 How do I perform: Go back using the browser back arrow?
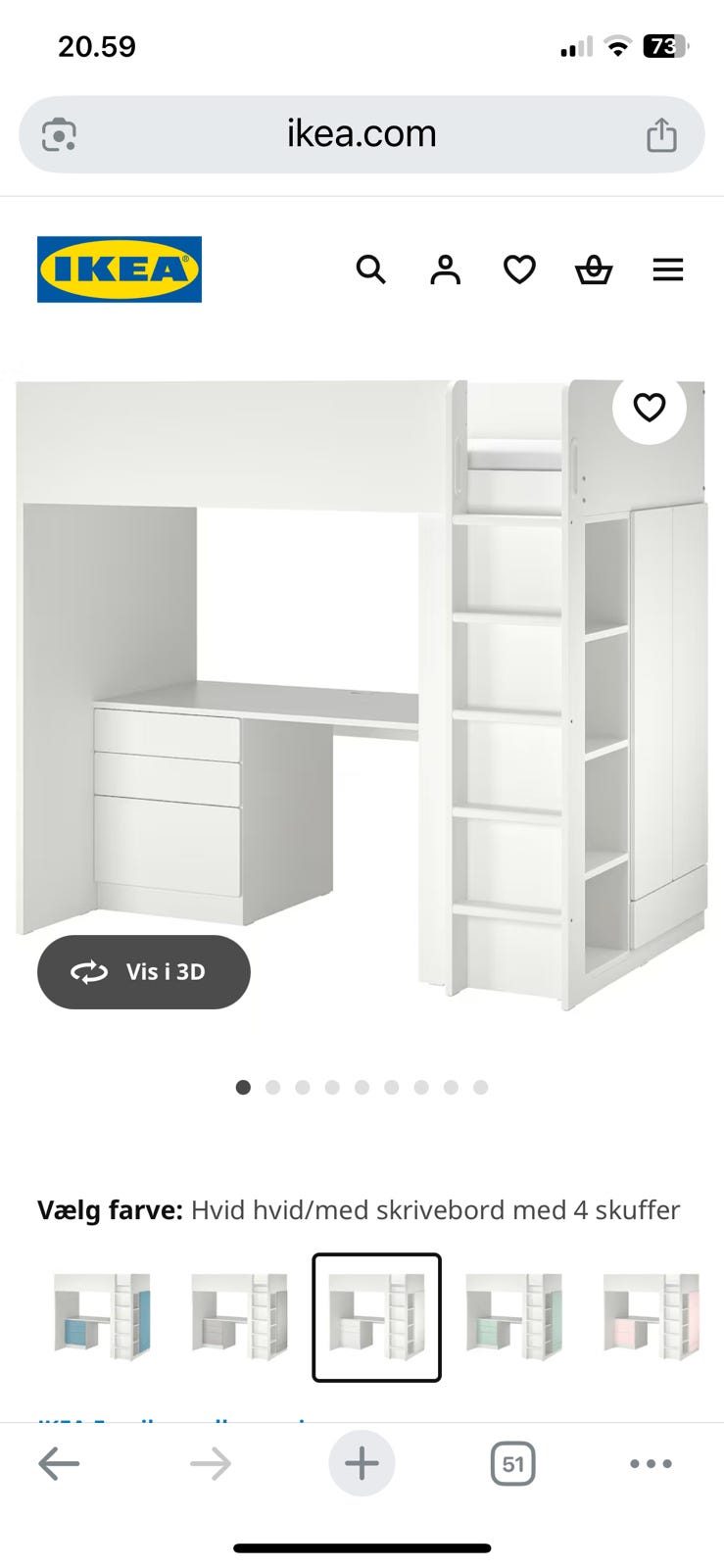coord(61,1463)
